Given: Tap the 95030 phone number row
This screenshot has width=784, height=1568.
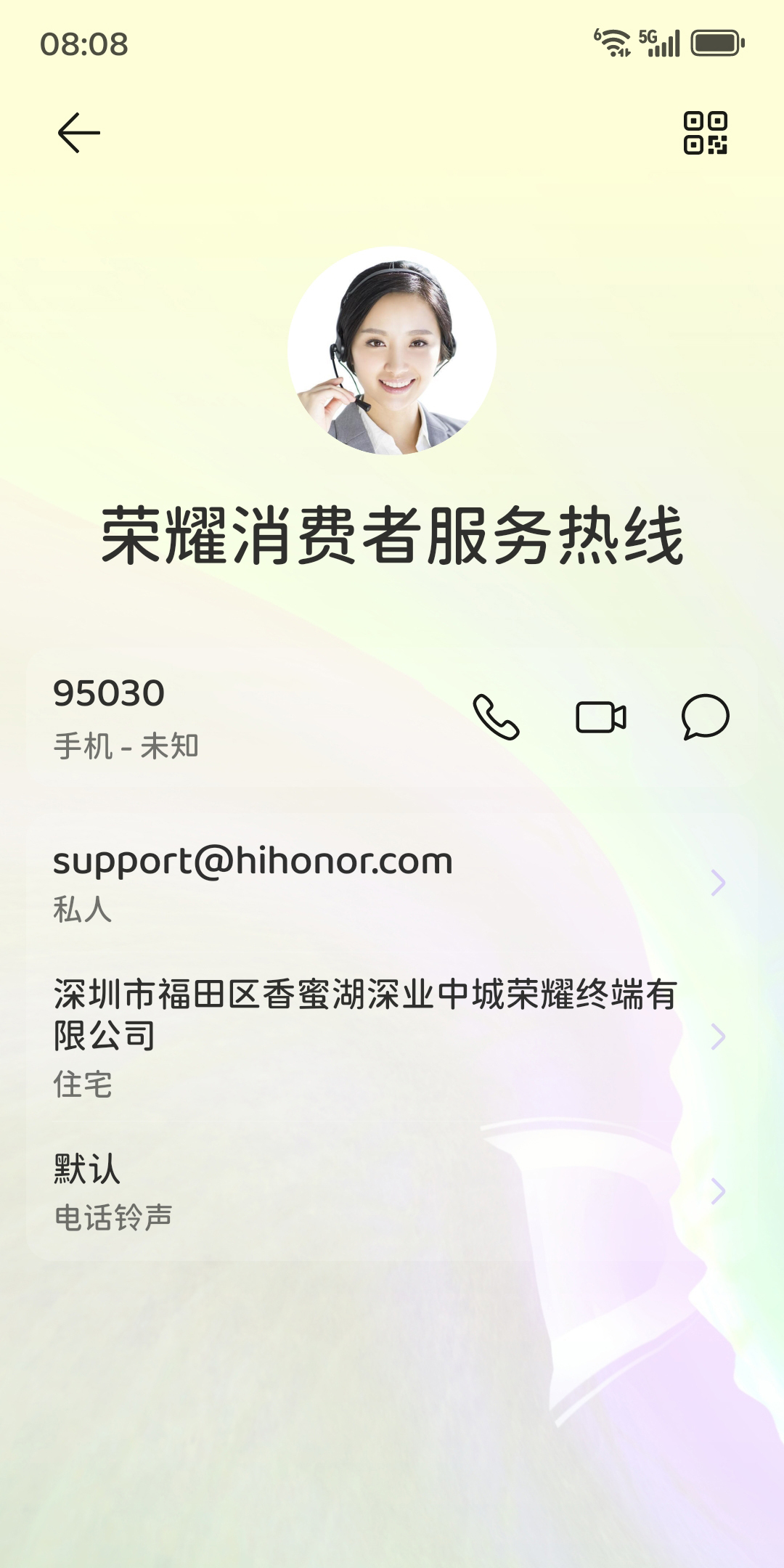Looking at the screenshot, I should tap(218, 717).
